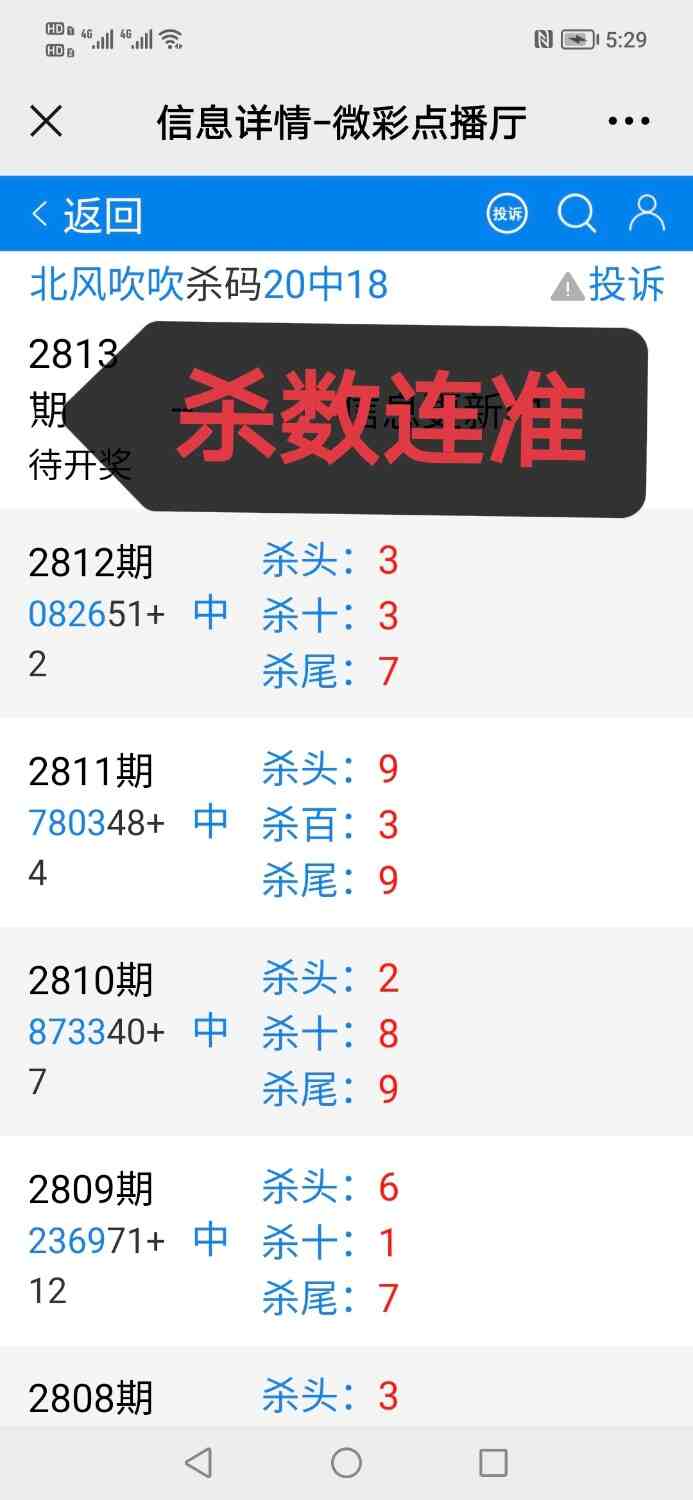Tap the round 投诉 icon in blue bar
This screenshot has width=693, height=1500.
pos(507,214)
